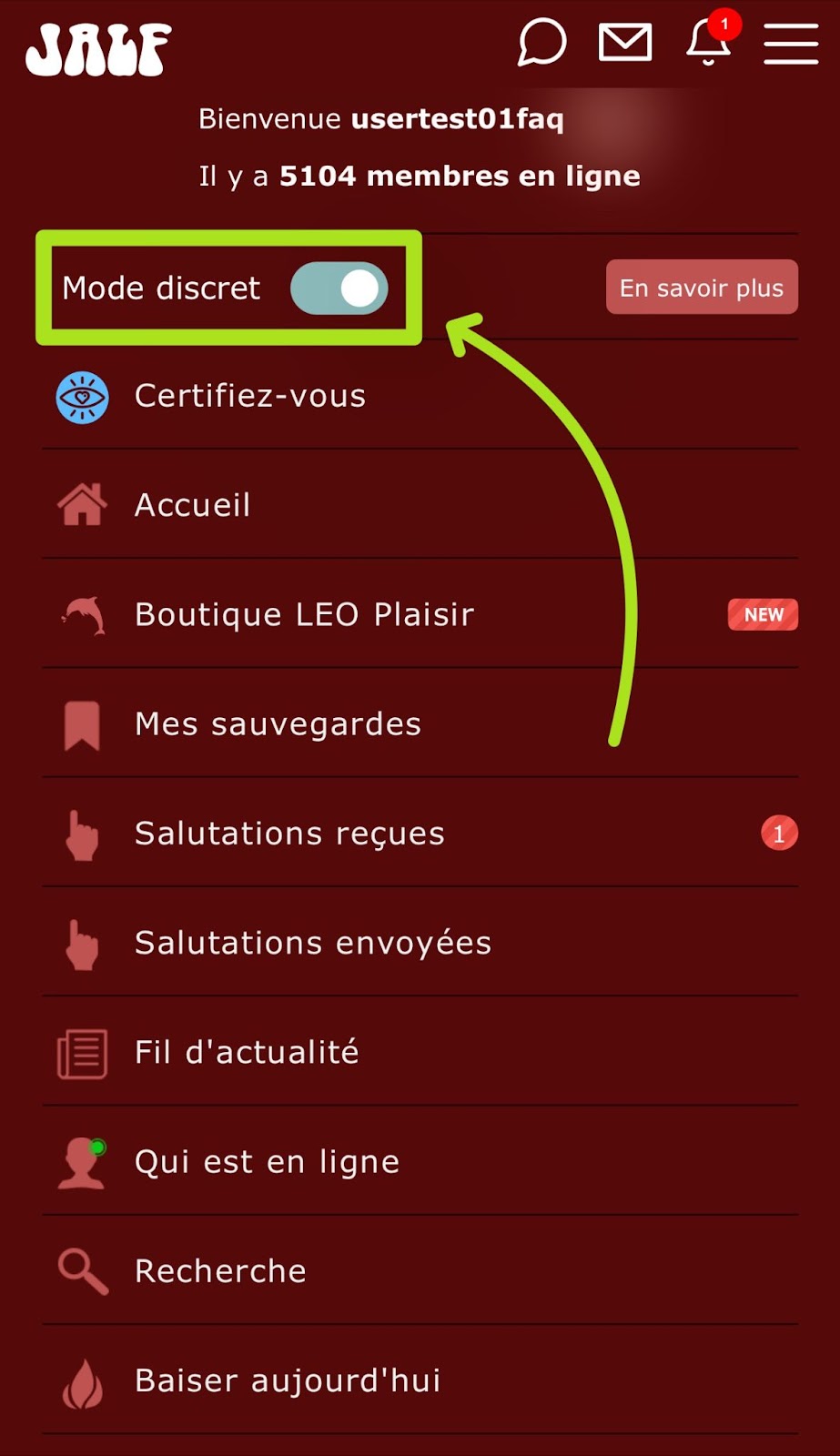Open the notifications bell

tap(709, 41)
